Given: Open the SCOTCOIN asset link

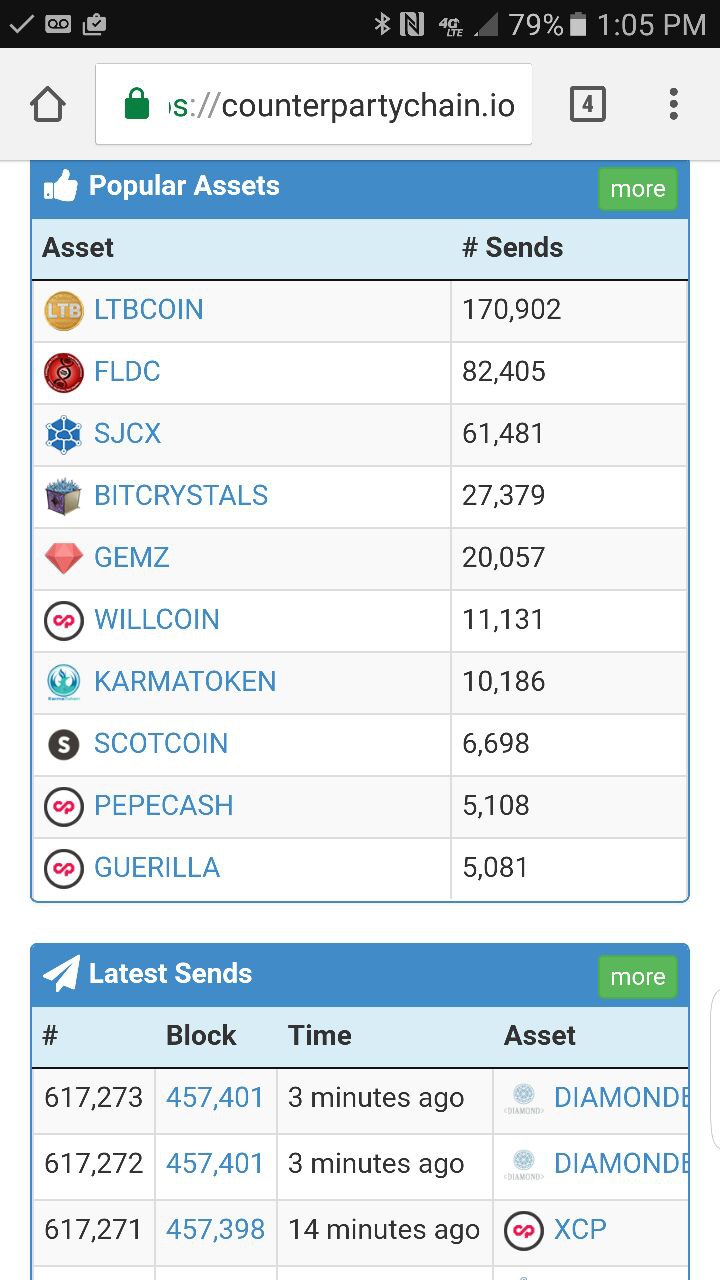Looking at the screenshot, I should tap(161, 744).
